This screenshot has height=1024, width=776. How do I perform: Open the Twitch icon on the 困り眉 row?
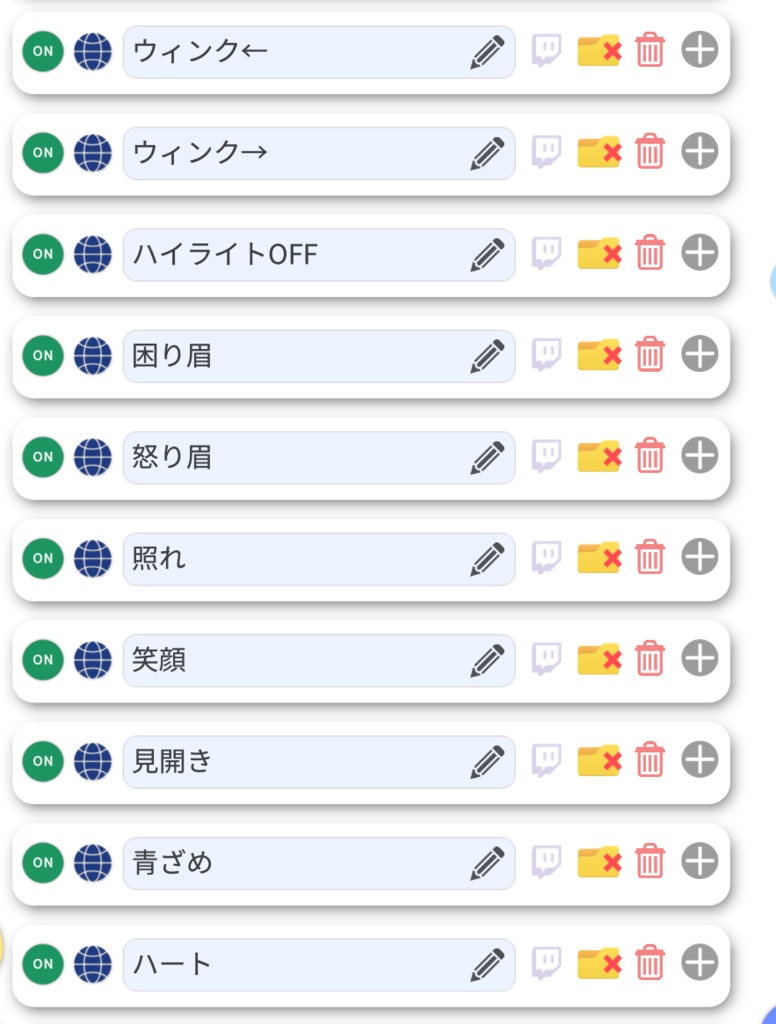[x=545, y=356]
